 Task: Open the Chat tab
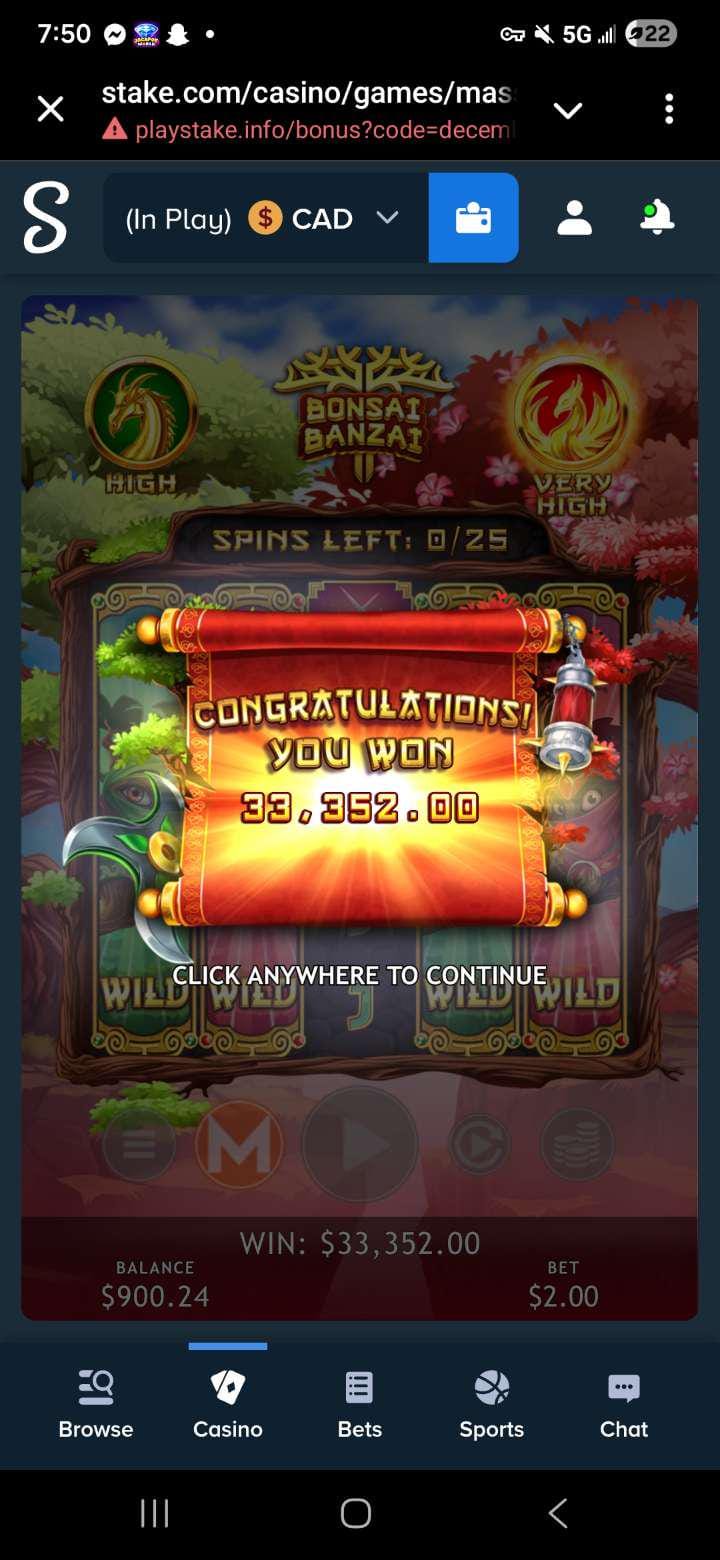pyautogui.click(x=624, y=1405)
